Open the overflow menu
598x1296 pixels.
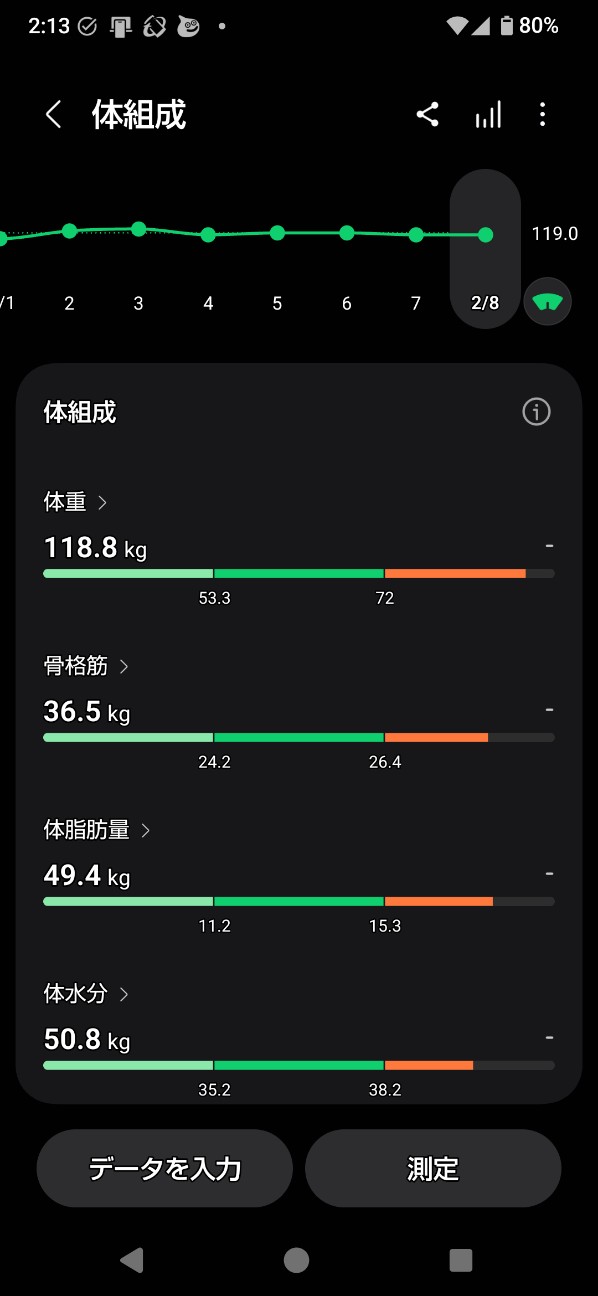tap(543, 115)
